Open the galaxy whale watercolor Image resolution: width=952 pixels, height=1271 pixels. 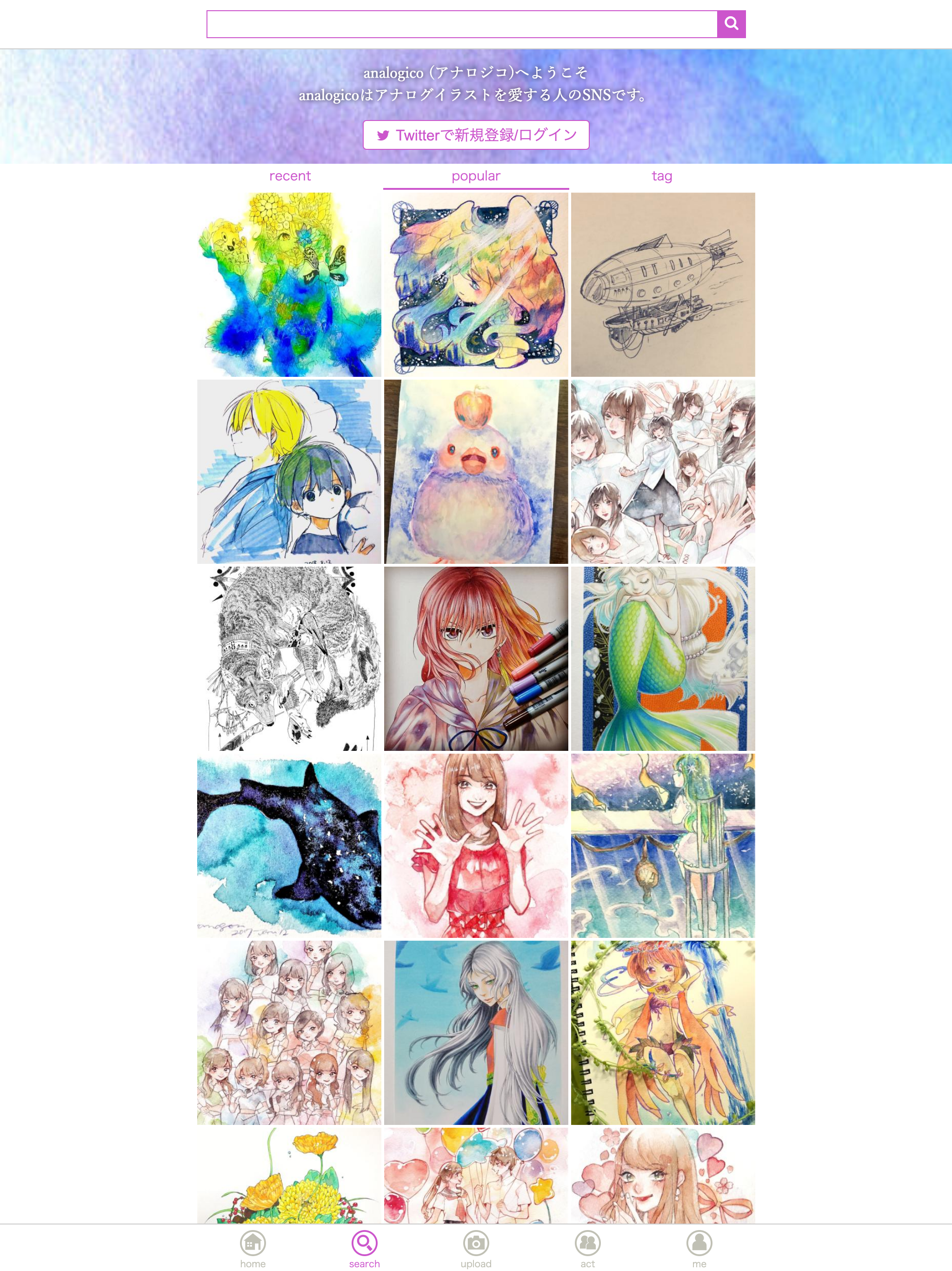coord(289,845)
